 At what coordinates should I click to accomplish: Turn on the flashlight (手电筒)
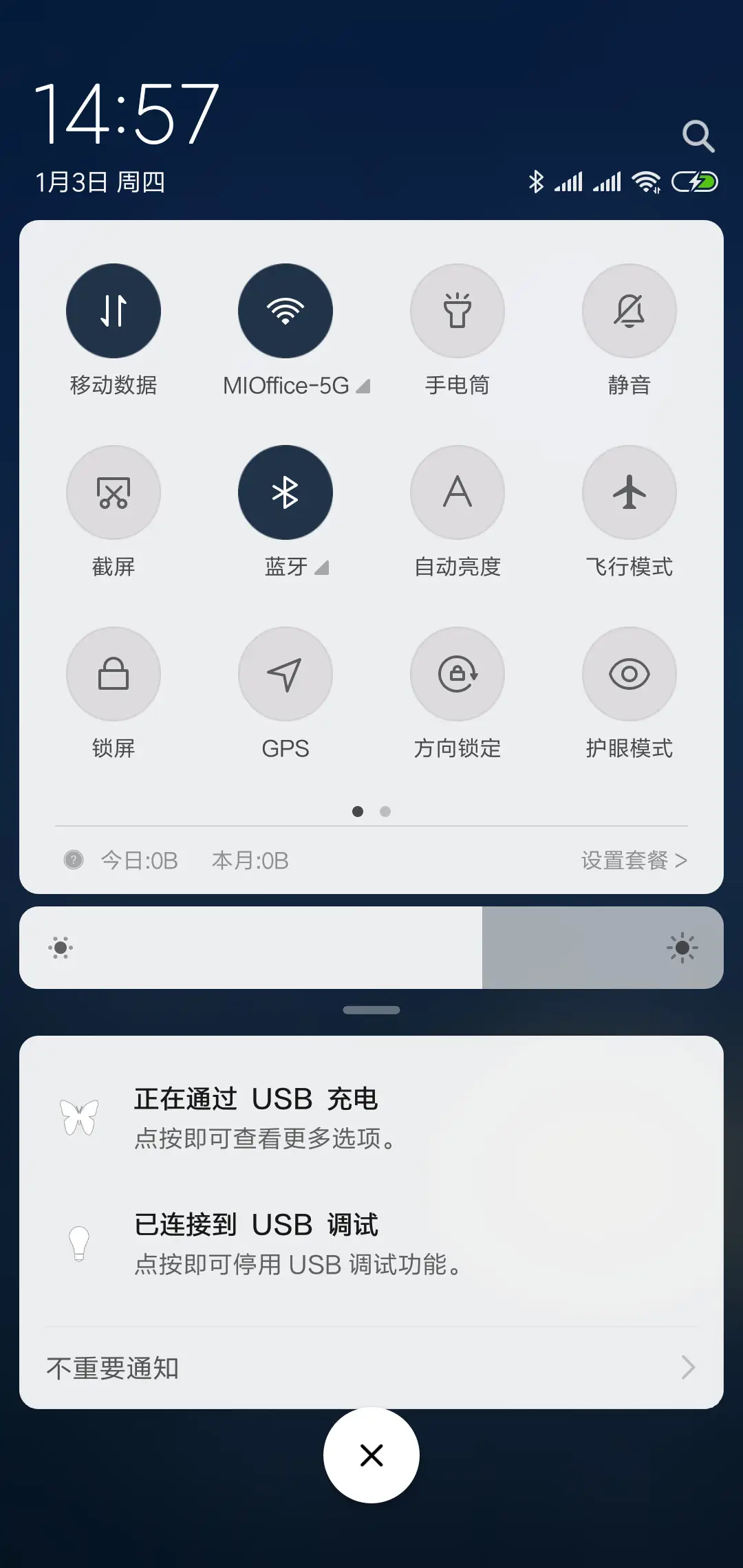pyautogui.click(x=457, y=311)
